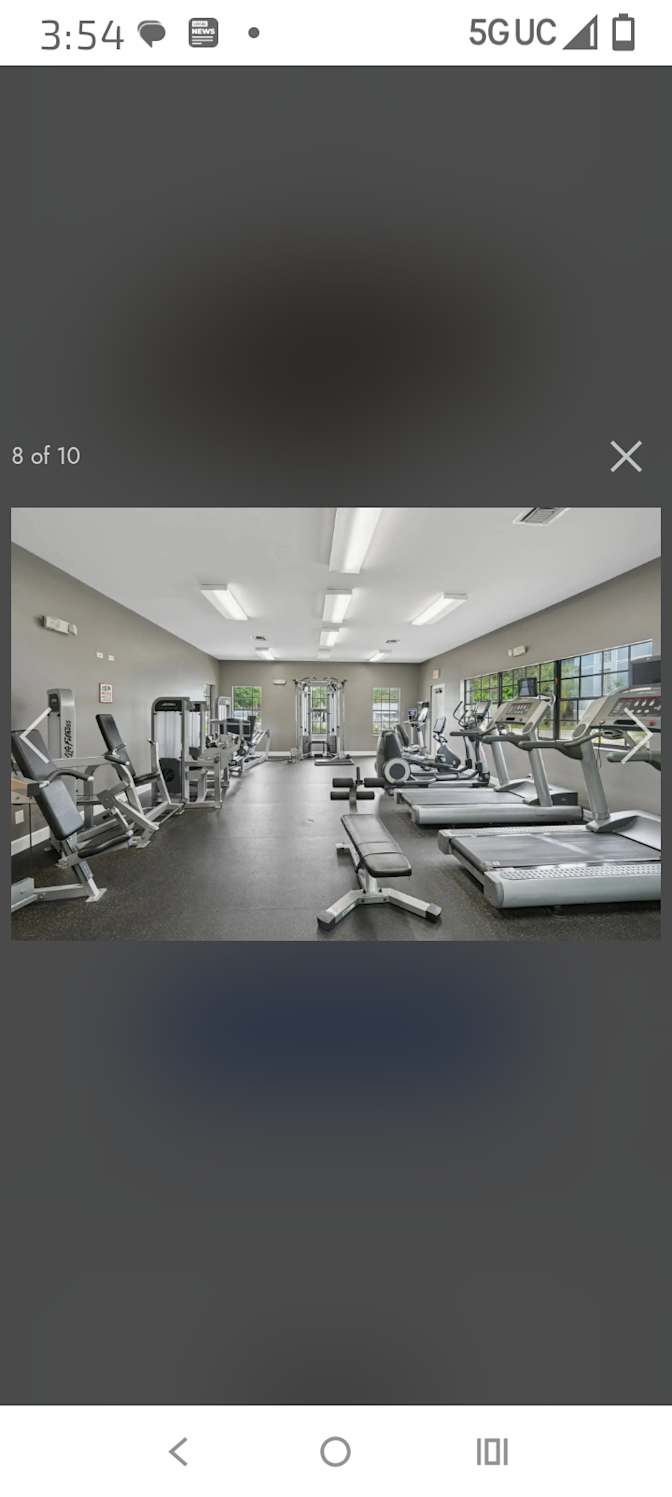This screenshot has width=672, height=1497.
Task: Go to the previous photo
Action: 35,736
